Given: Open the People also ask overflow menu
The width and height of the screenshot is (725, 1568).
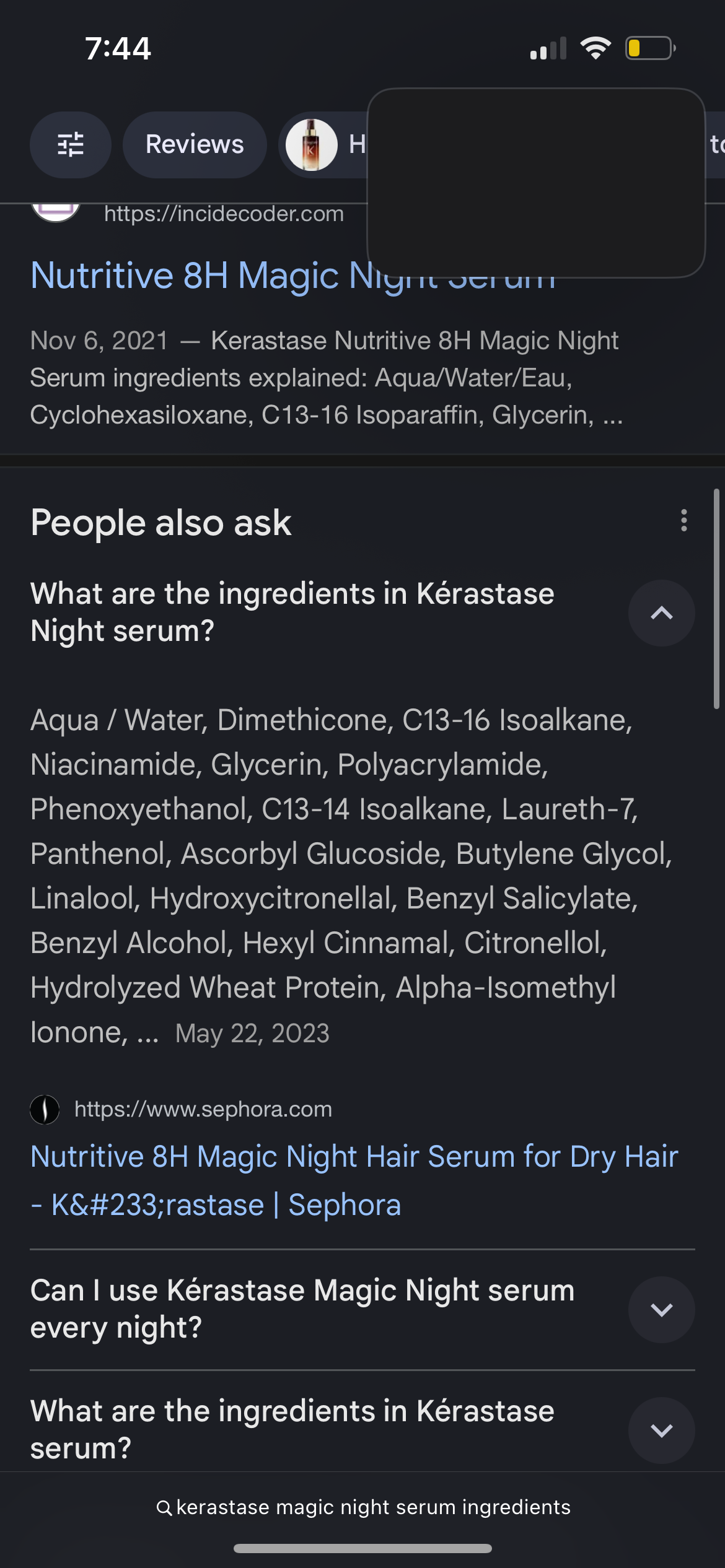Looking at the screenshot, I should pyautogui.click(x=683, y=522).
